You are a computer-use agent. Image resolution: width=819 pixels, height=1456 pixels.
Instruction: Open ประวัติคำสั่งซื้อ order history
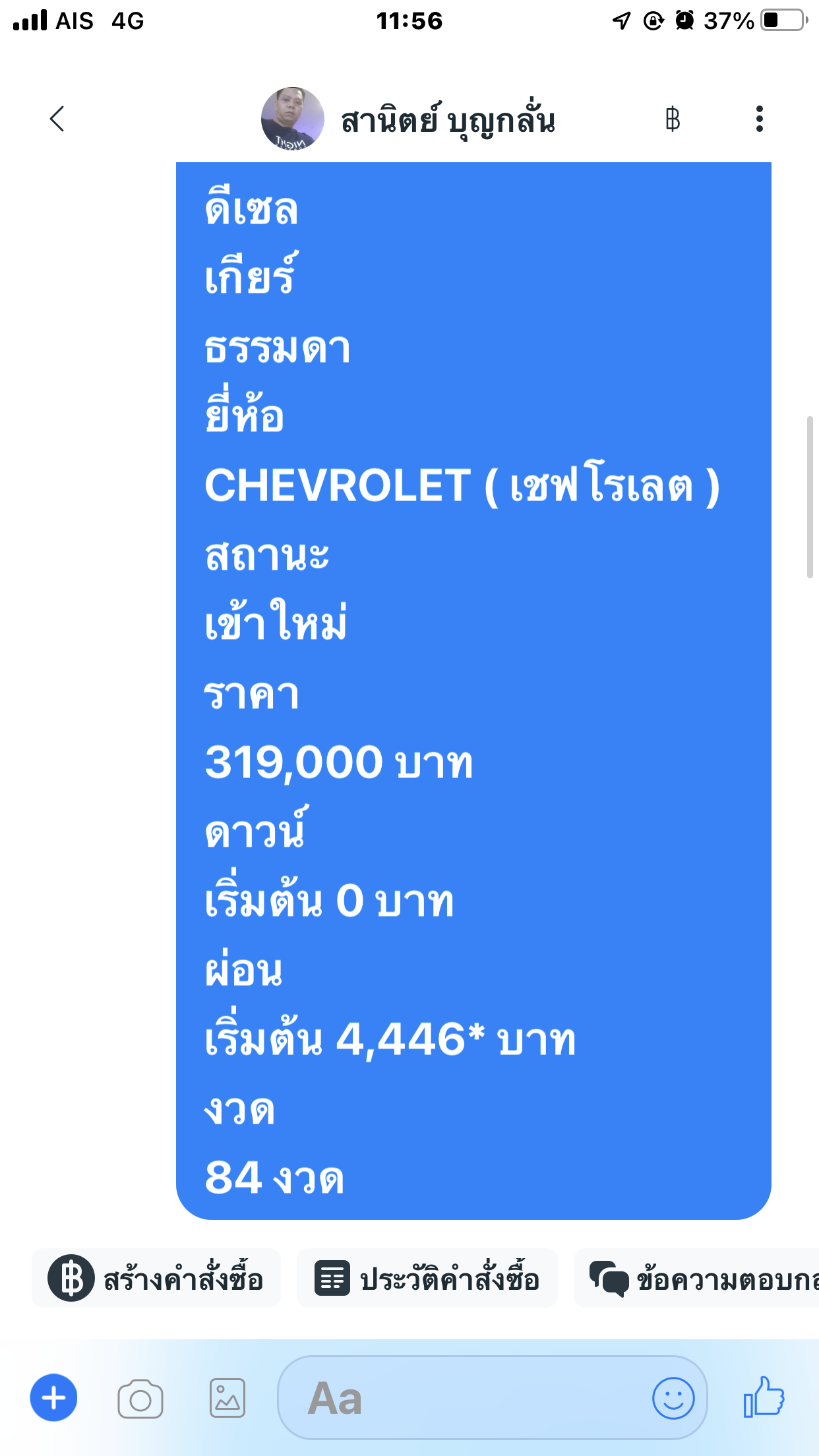427,1279
